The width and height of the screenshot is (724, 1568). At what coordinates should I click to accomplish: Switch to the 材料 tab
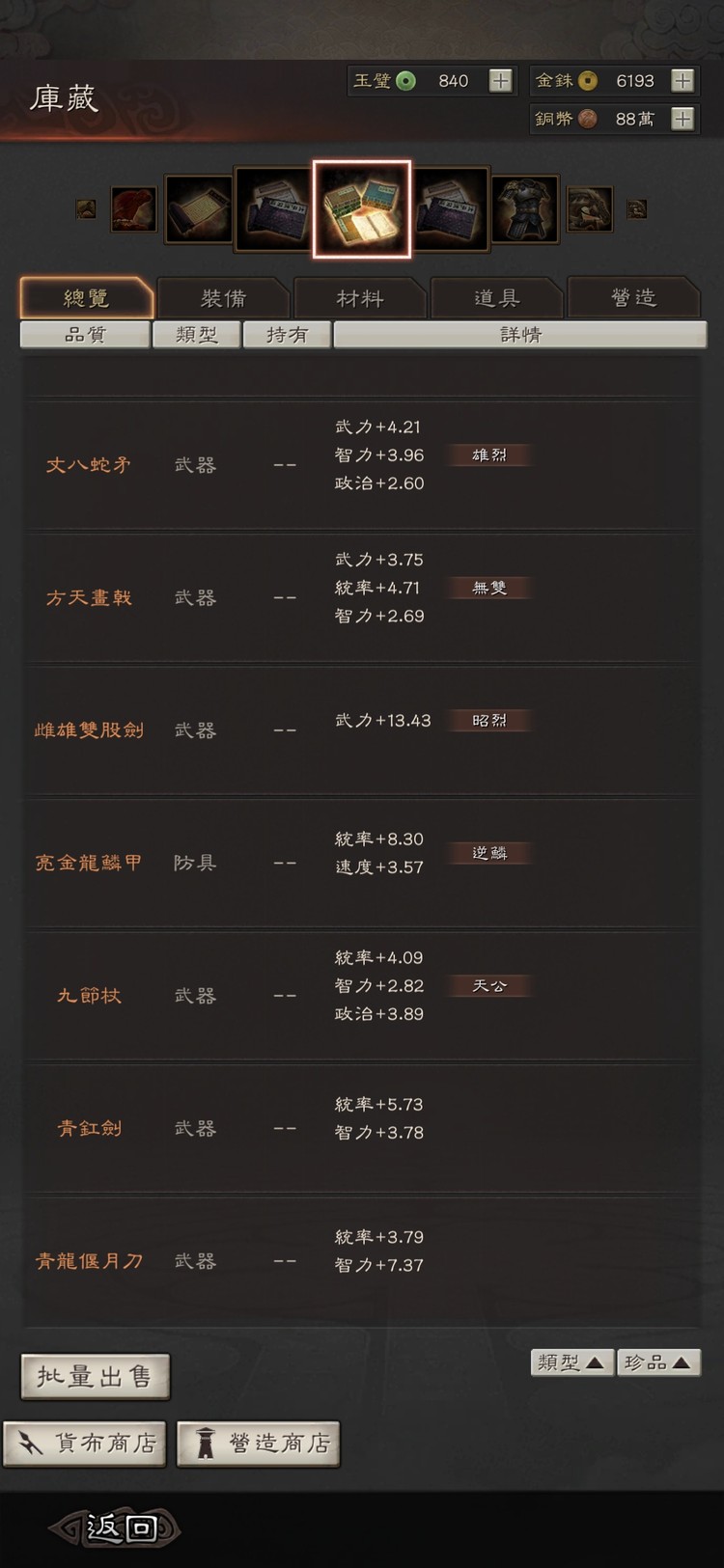click(x=359, y=298)
